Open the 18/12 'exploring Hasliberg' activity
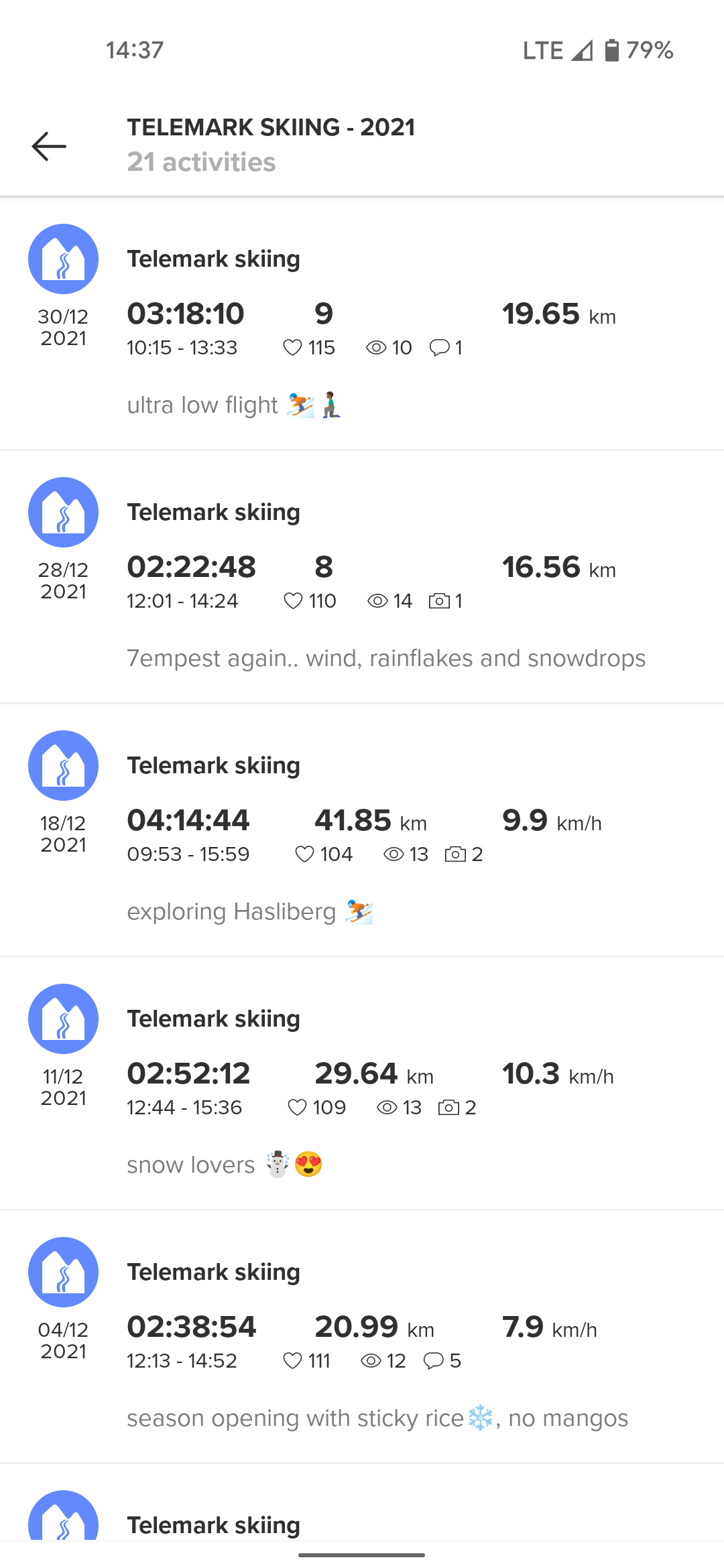Screen dimensions: 724x1568 point(362,830)
